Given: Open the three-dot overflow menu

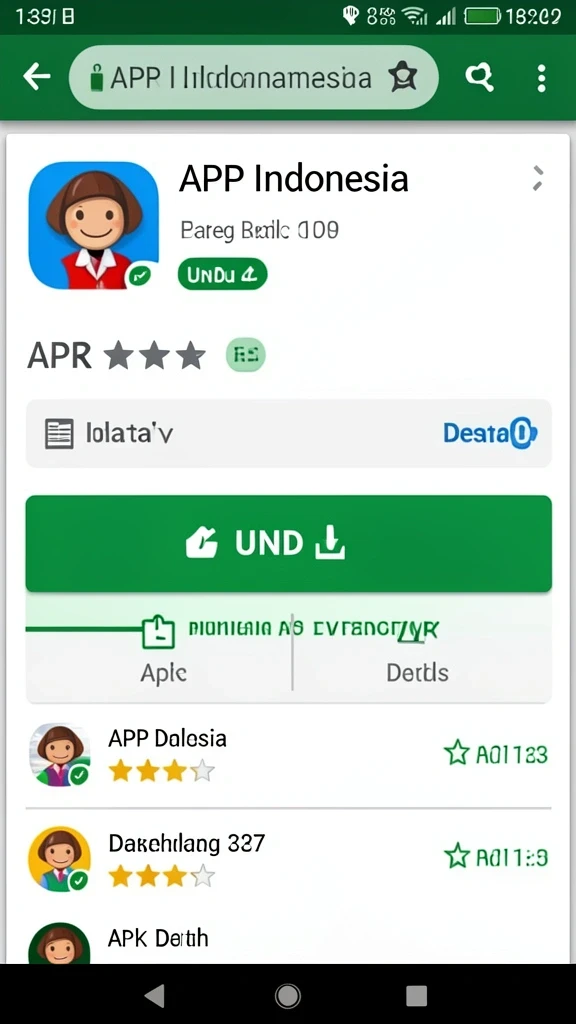Looking at the screenshot, I should 541,78.
